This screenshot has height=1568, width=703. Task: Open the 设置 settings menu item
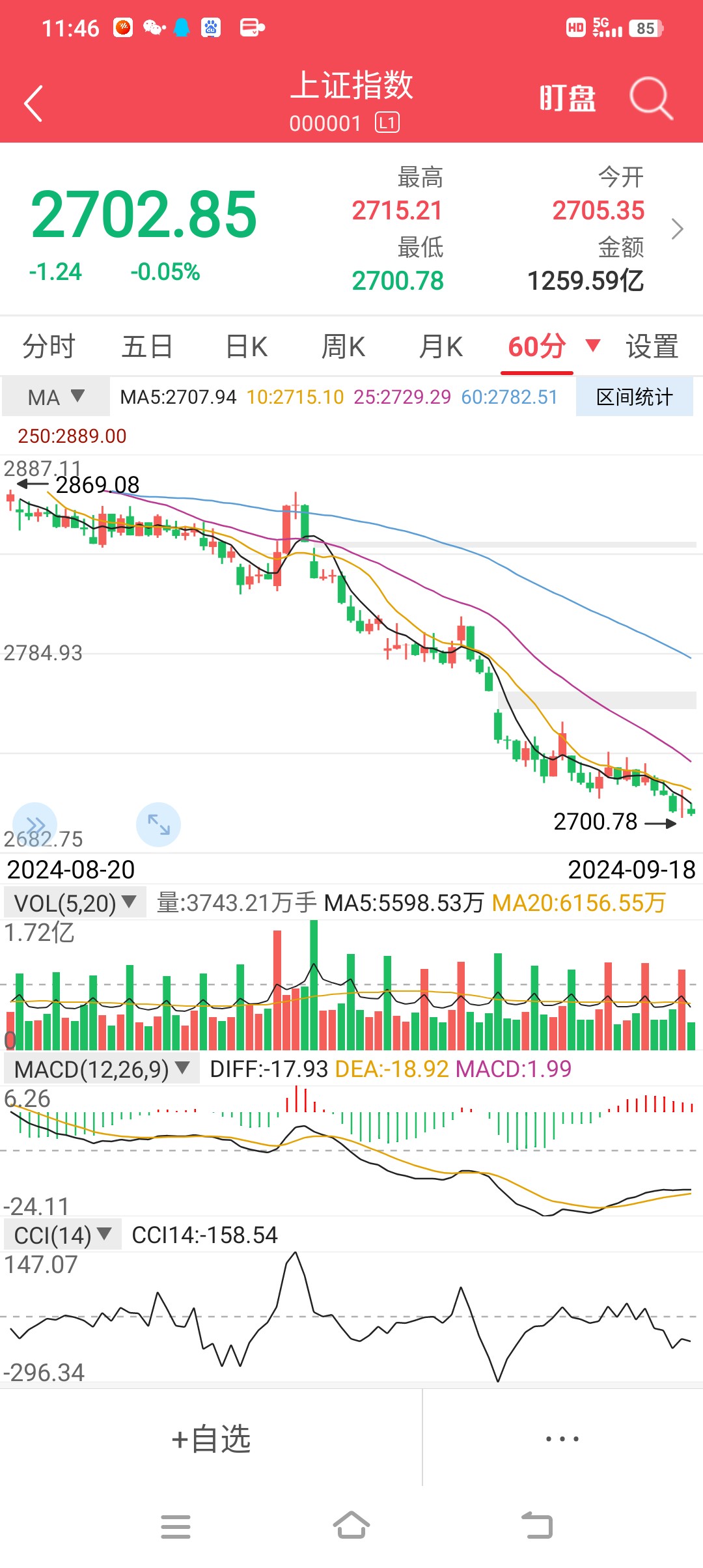tap(654, 346)
